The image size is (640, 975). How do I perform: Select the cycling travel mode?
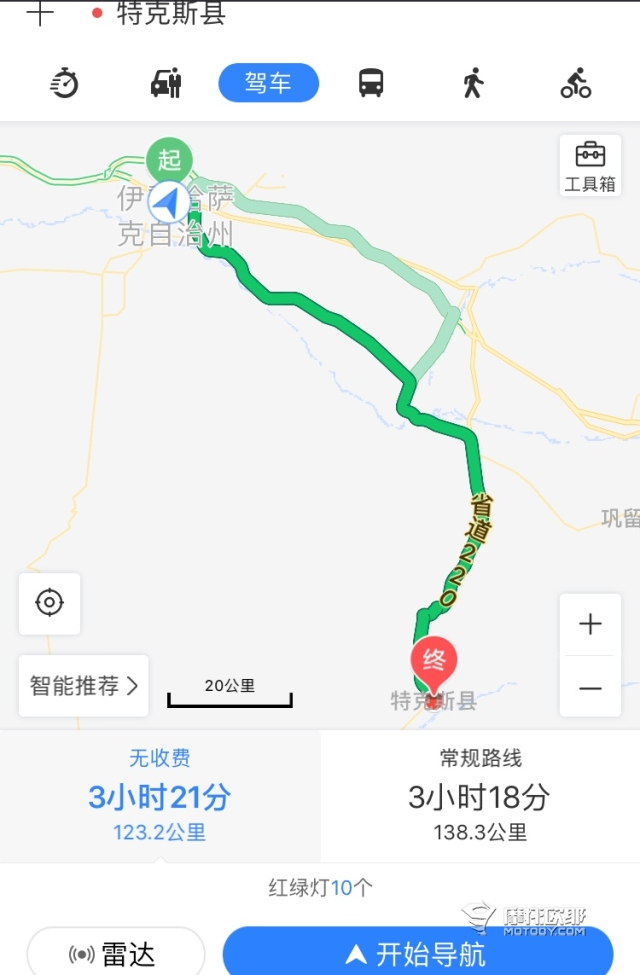[576, 83]
